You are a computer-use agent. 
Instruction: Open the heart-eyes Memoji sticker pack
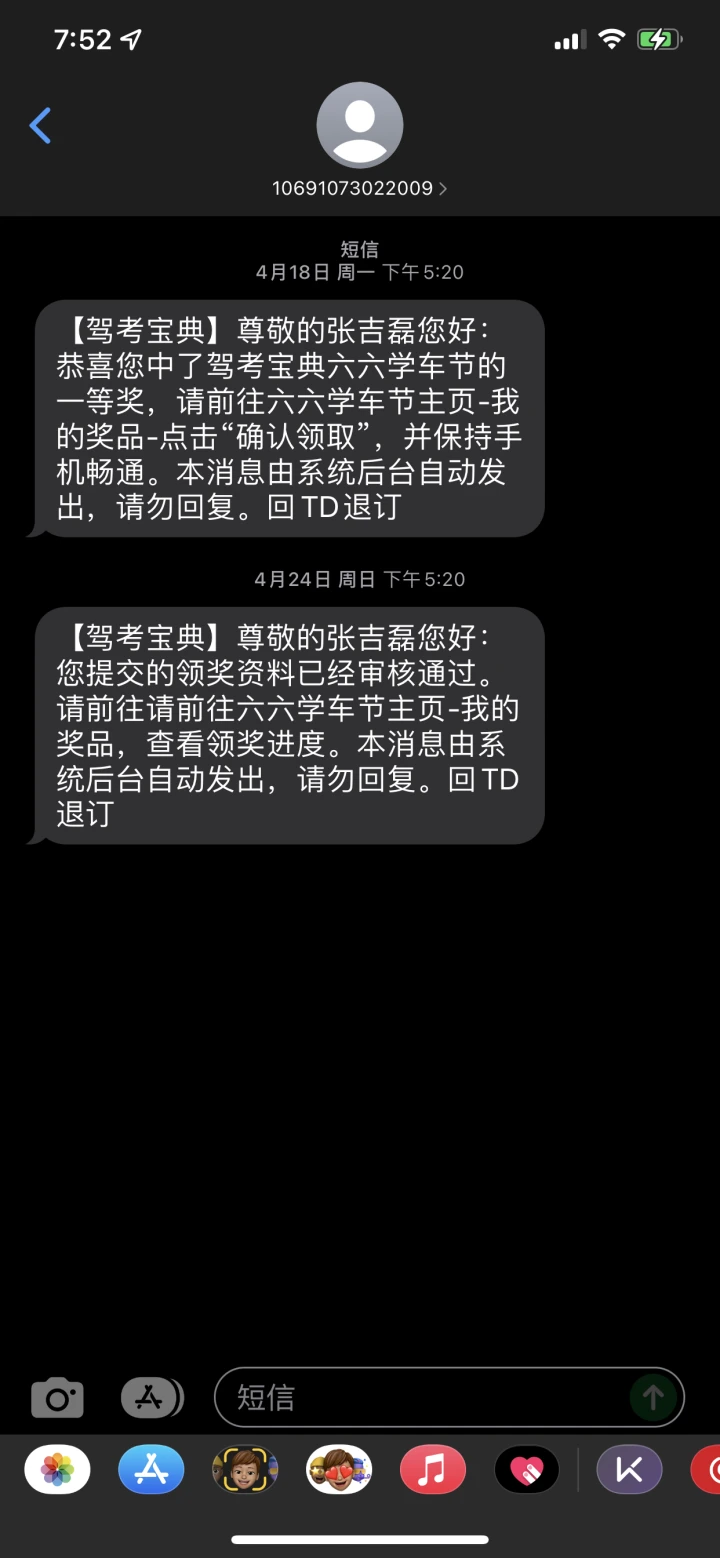pos(339,1470)
